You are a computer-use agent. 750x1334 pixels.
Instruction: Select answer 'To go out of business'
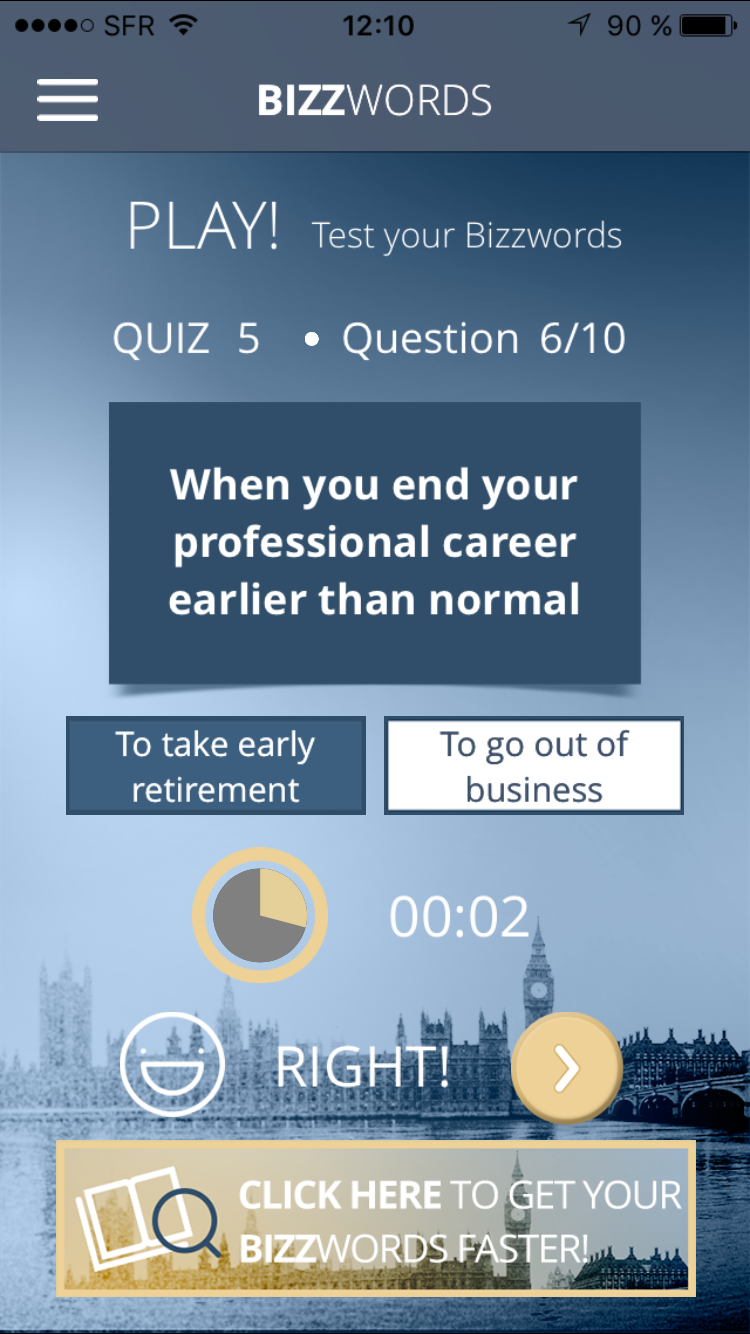coord(533,765)
